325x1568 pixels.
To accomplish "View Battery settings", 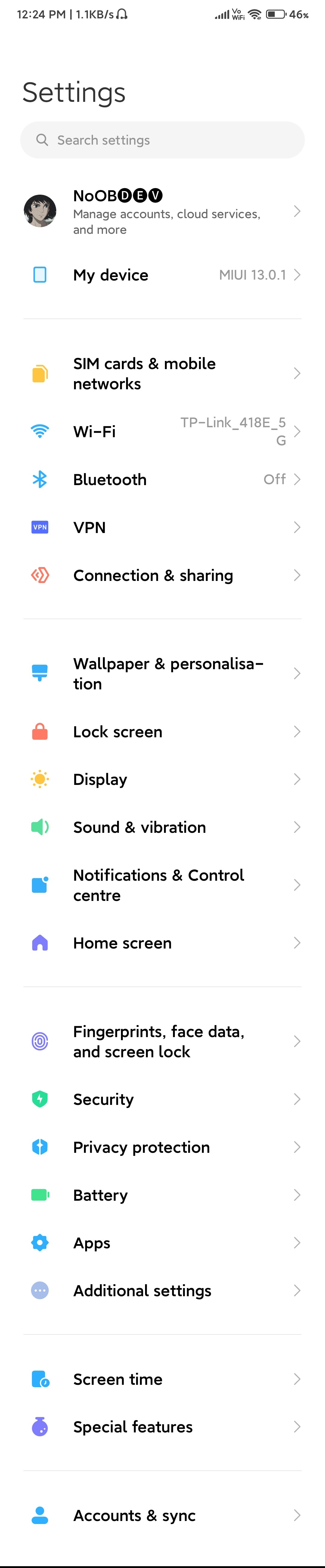I will 162,1194.
